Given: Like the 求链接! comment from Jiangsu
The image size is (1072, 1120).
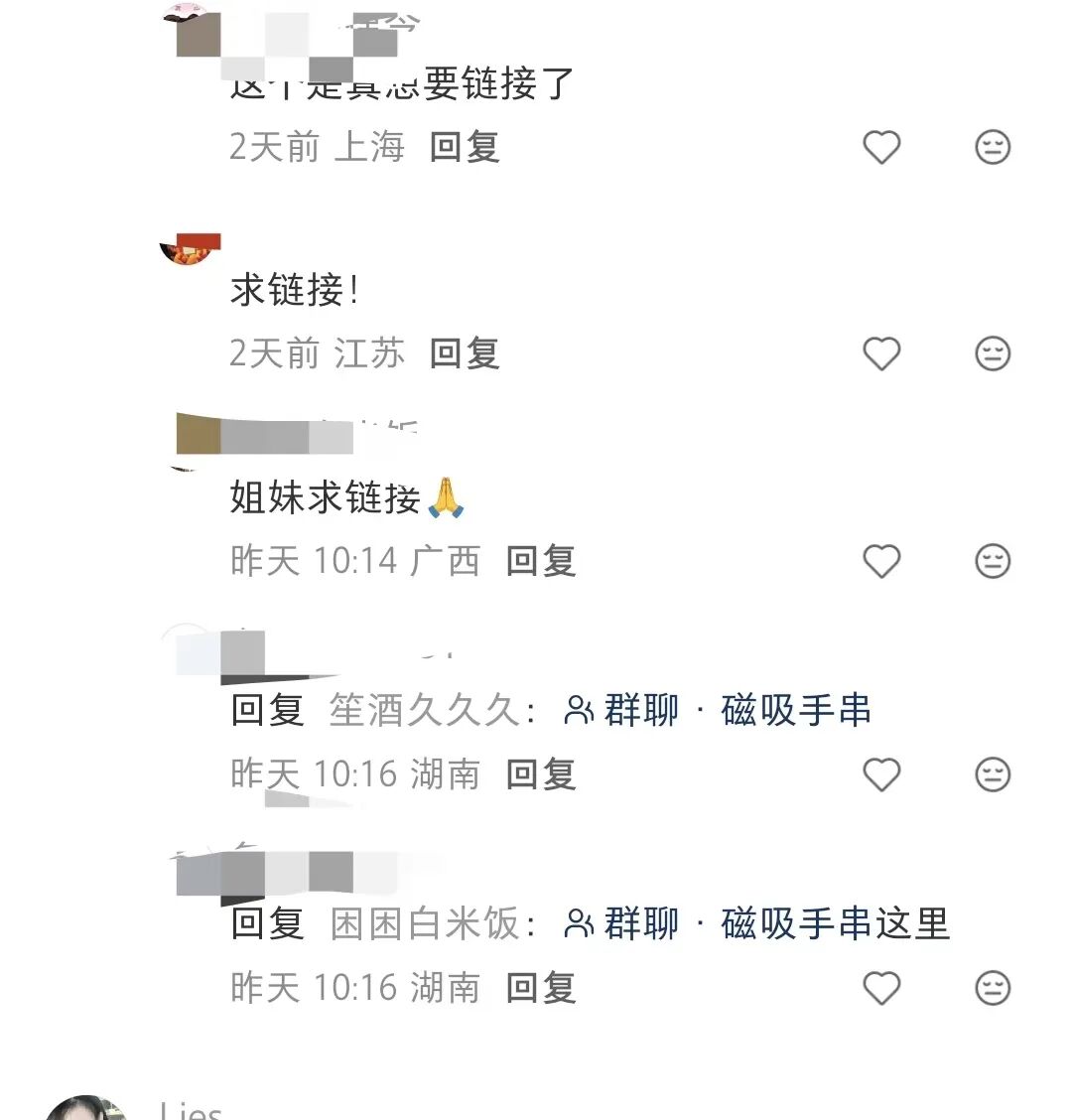Looking at the screenshot, I should 881,353.
